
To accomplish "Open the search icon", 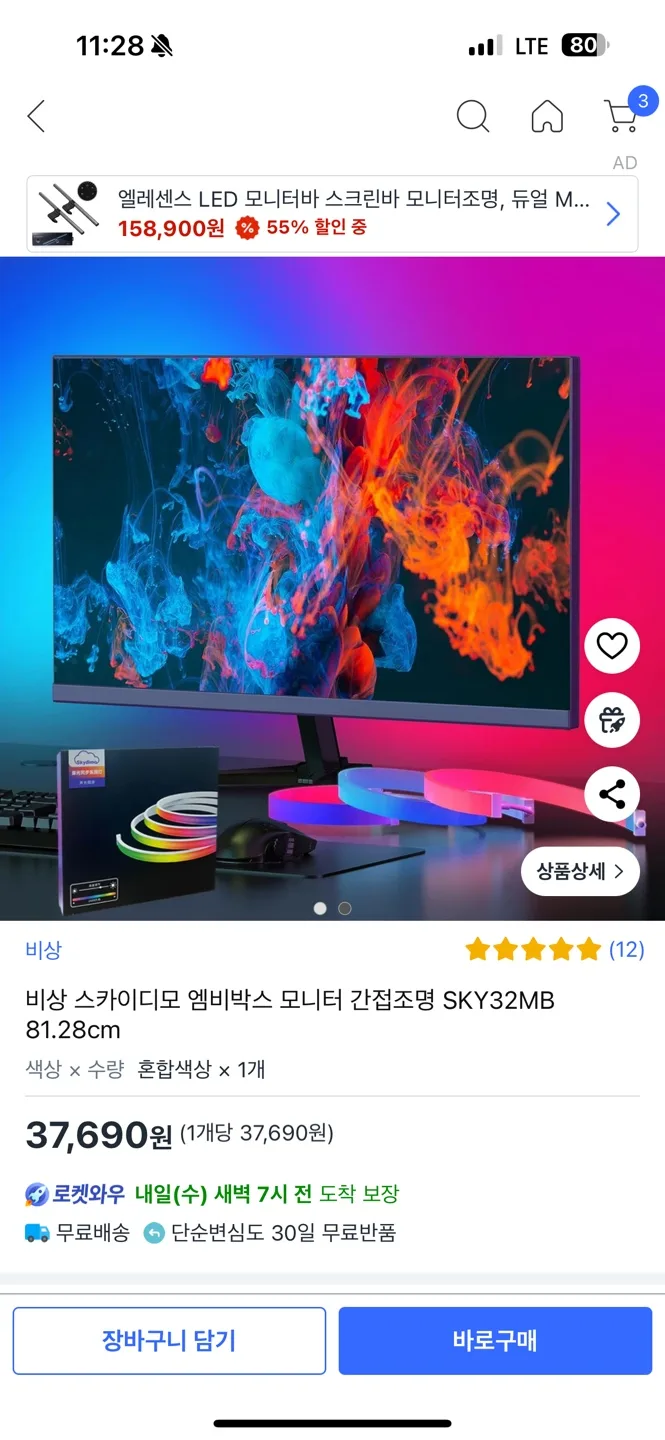I will tap(472, 116).
